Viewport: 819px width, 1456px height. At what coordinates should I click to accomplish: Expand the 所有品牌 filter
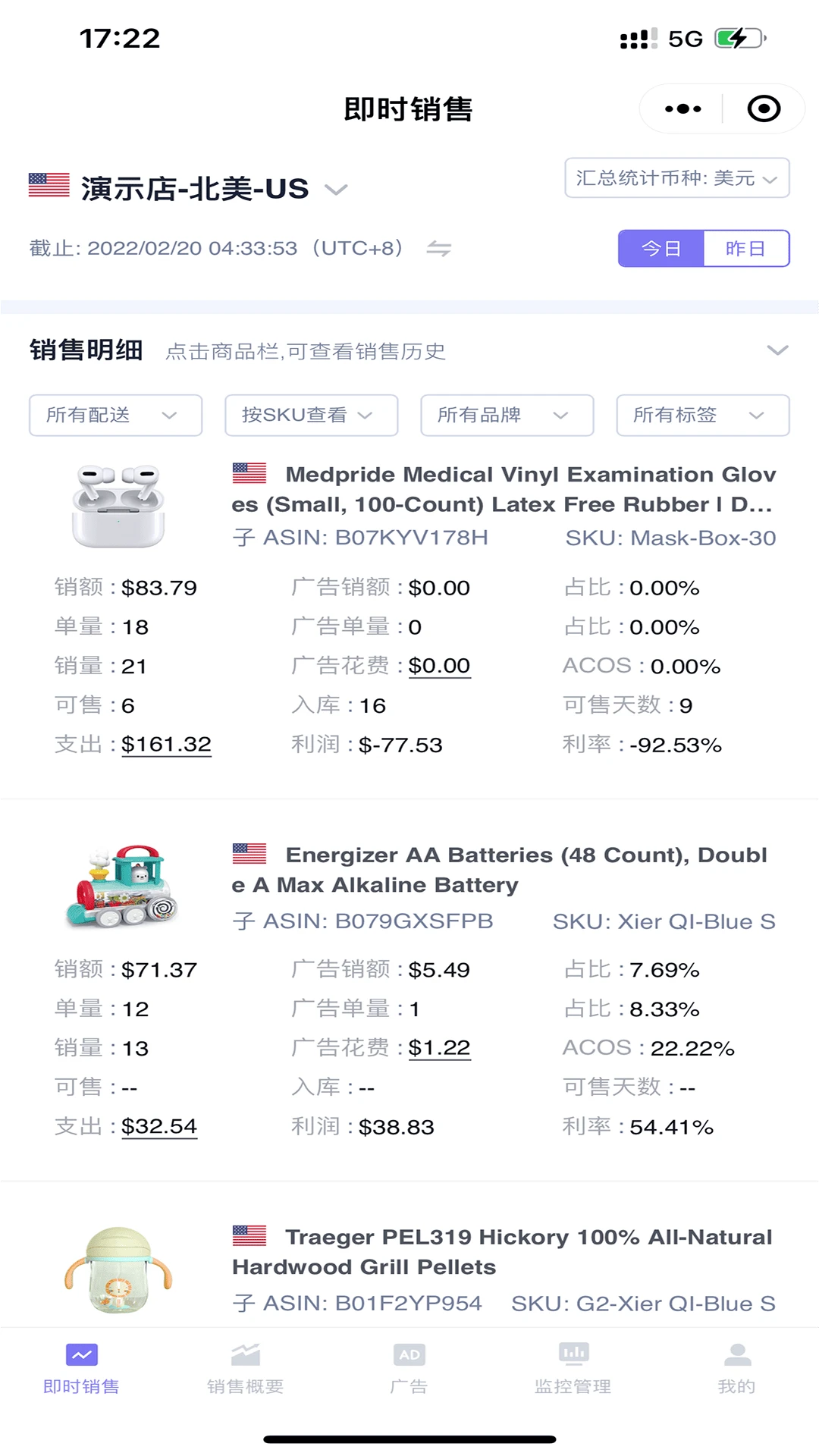click(506, 415)
